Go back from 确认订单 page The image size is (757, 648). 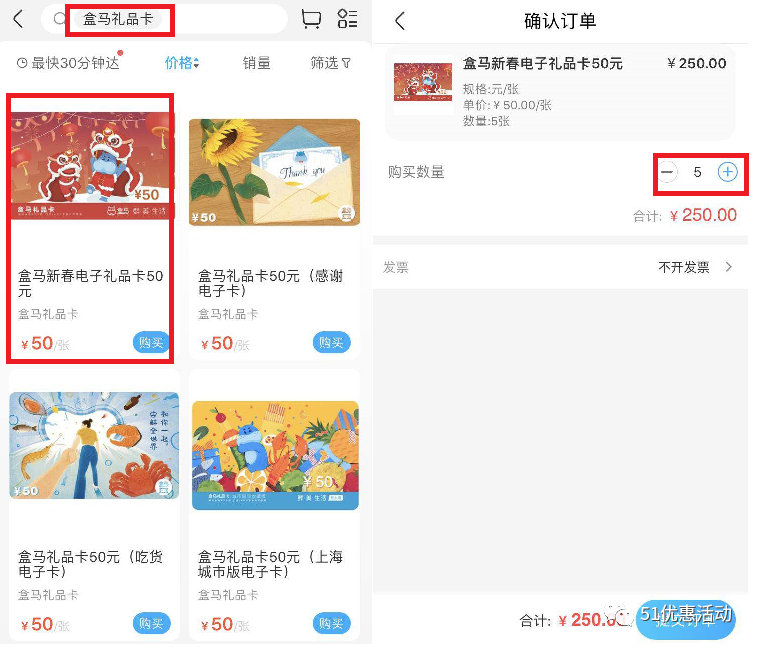pyautogui.click(x=400, y=21)
